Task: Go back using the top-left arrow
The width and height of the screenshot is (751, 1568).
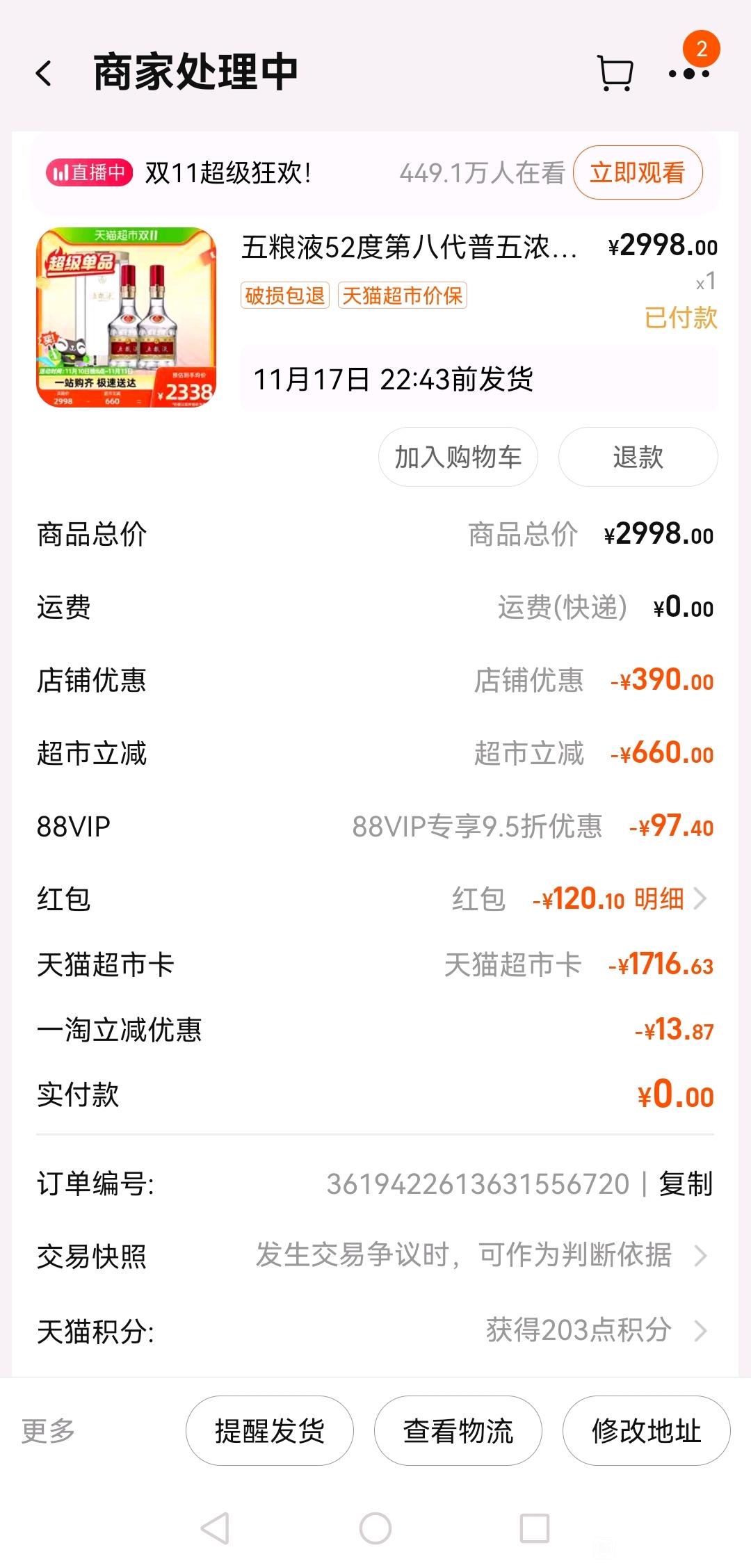Action: coord(44,73)
